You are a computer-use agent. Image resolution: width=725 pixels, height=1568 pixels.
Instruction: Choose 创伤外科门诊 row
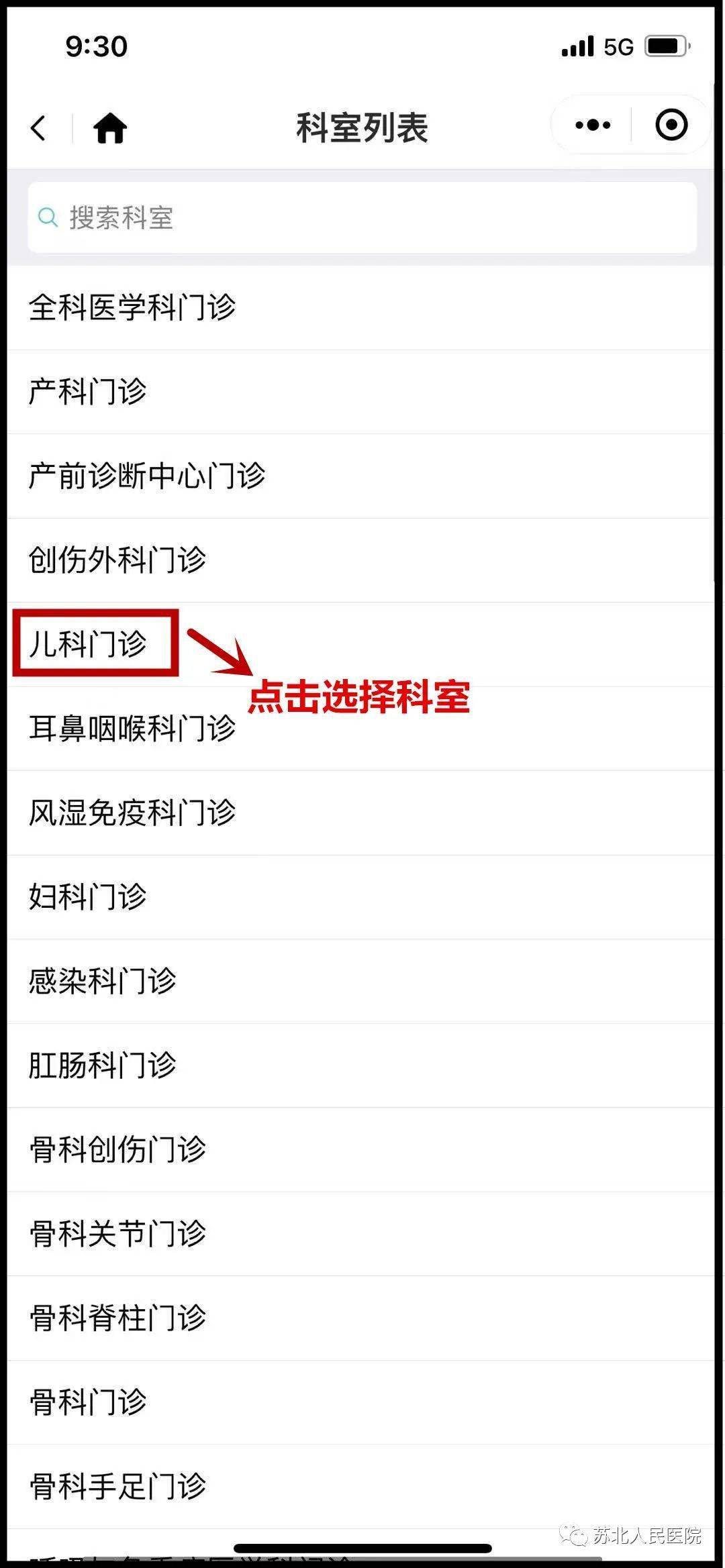click(x=117, y=560)
